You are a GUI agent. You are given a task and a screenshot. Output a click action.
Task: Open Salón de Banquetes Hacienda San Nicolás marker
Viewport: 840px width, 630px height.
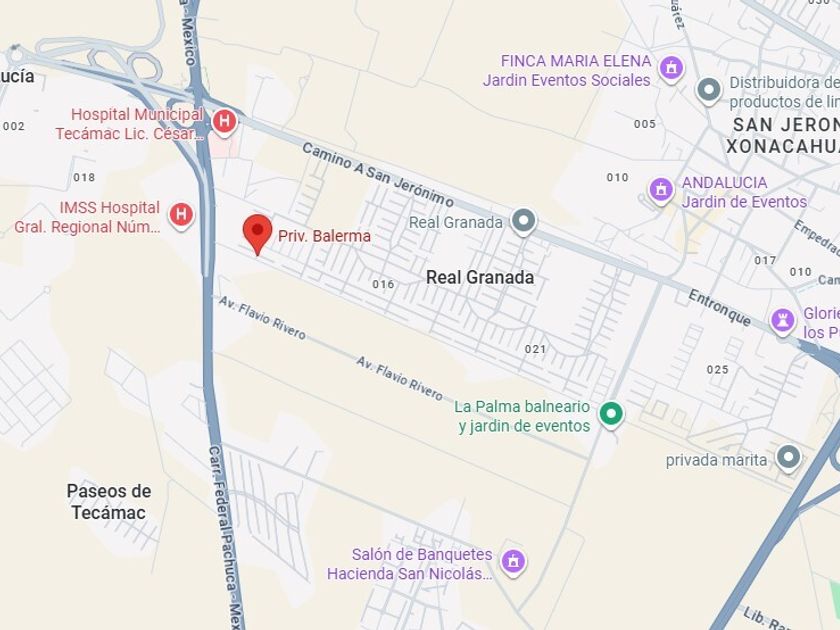[x=514, y=562]
